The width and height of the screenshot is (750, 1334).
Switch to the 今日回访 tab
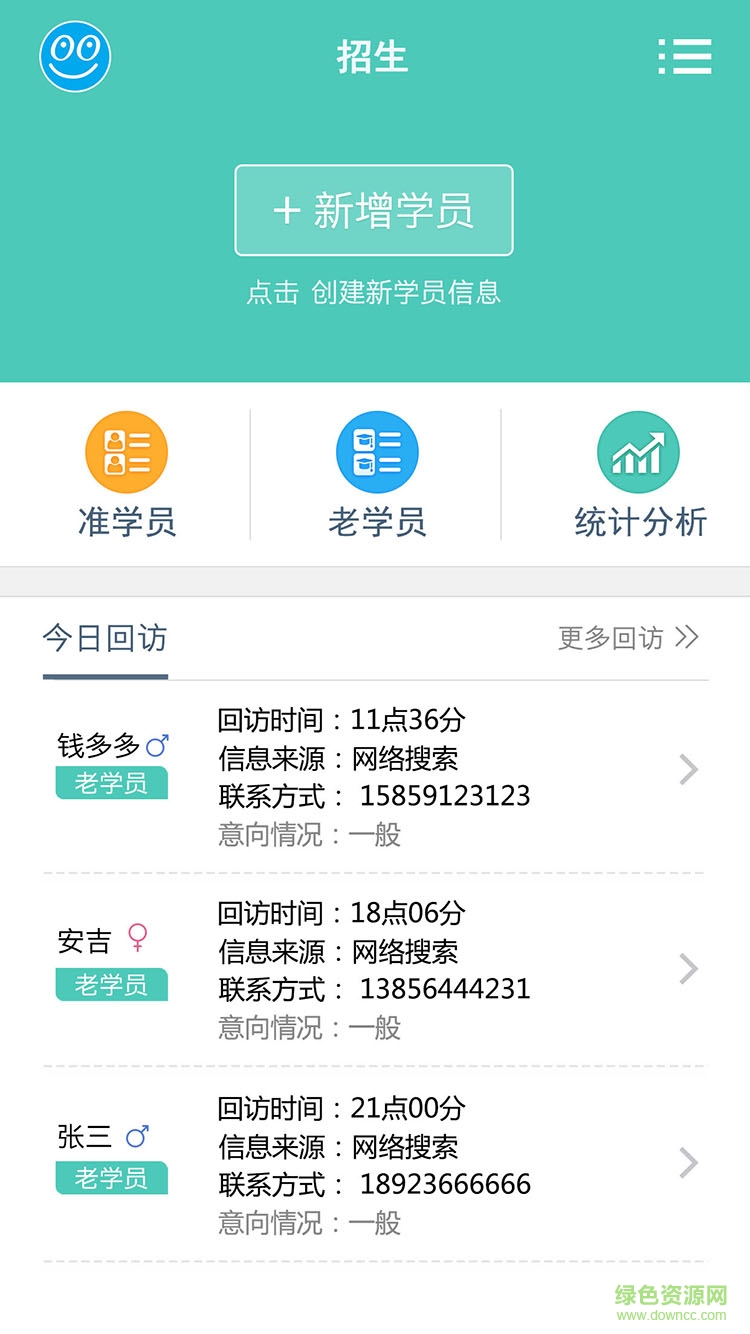[x=104, y=637]
